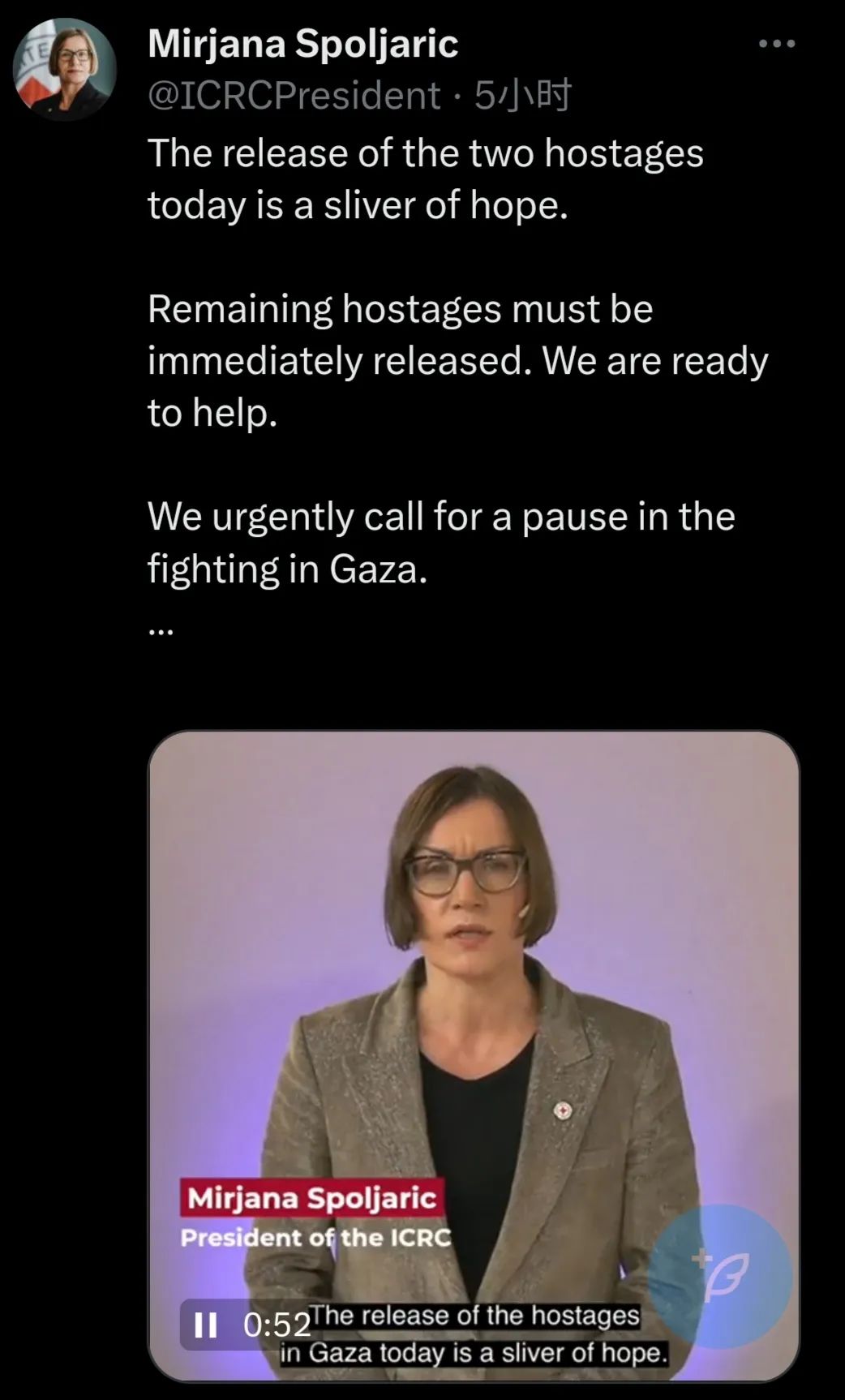
Task: Open Mirjana Spoljaric's profile picture
Action: [65, 69]
